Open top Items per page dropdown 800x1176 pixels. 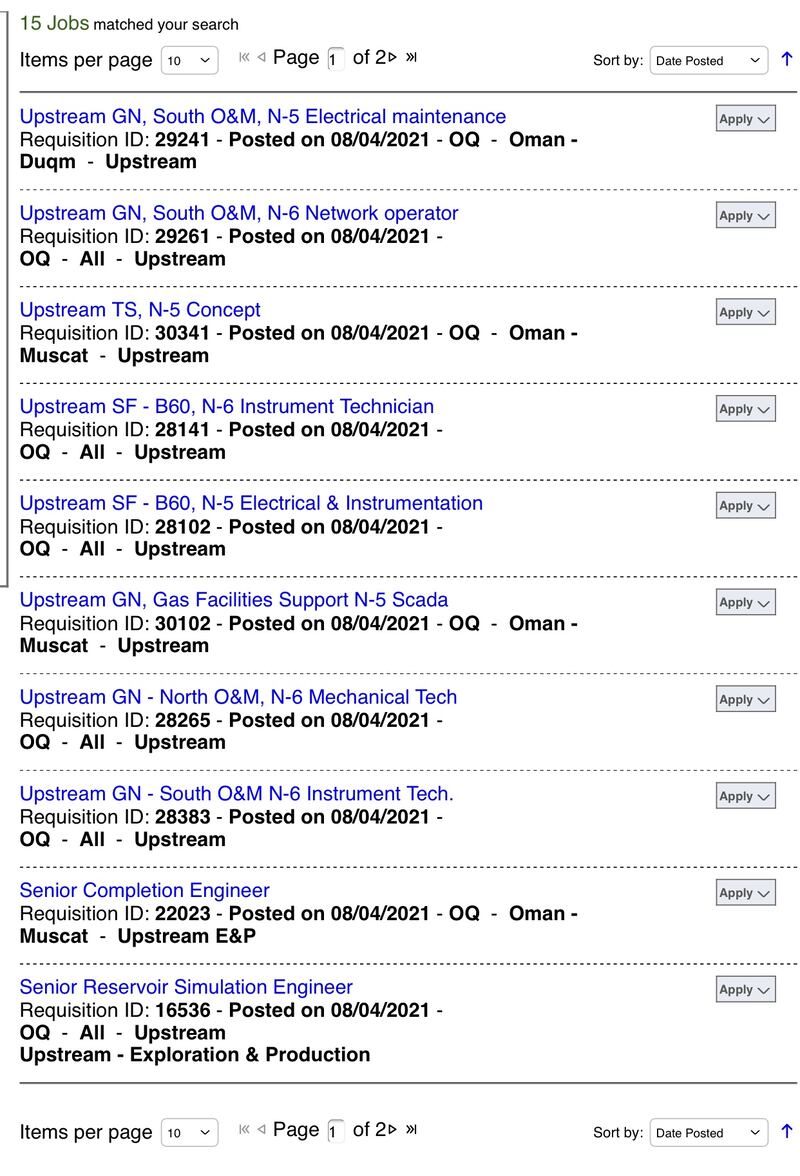coord(189,61)
